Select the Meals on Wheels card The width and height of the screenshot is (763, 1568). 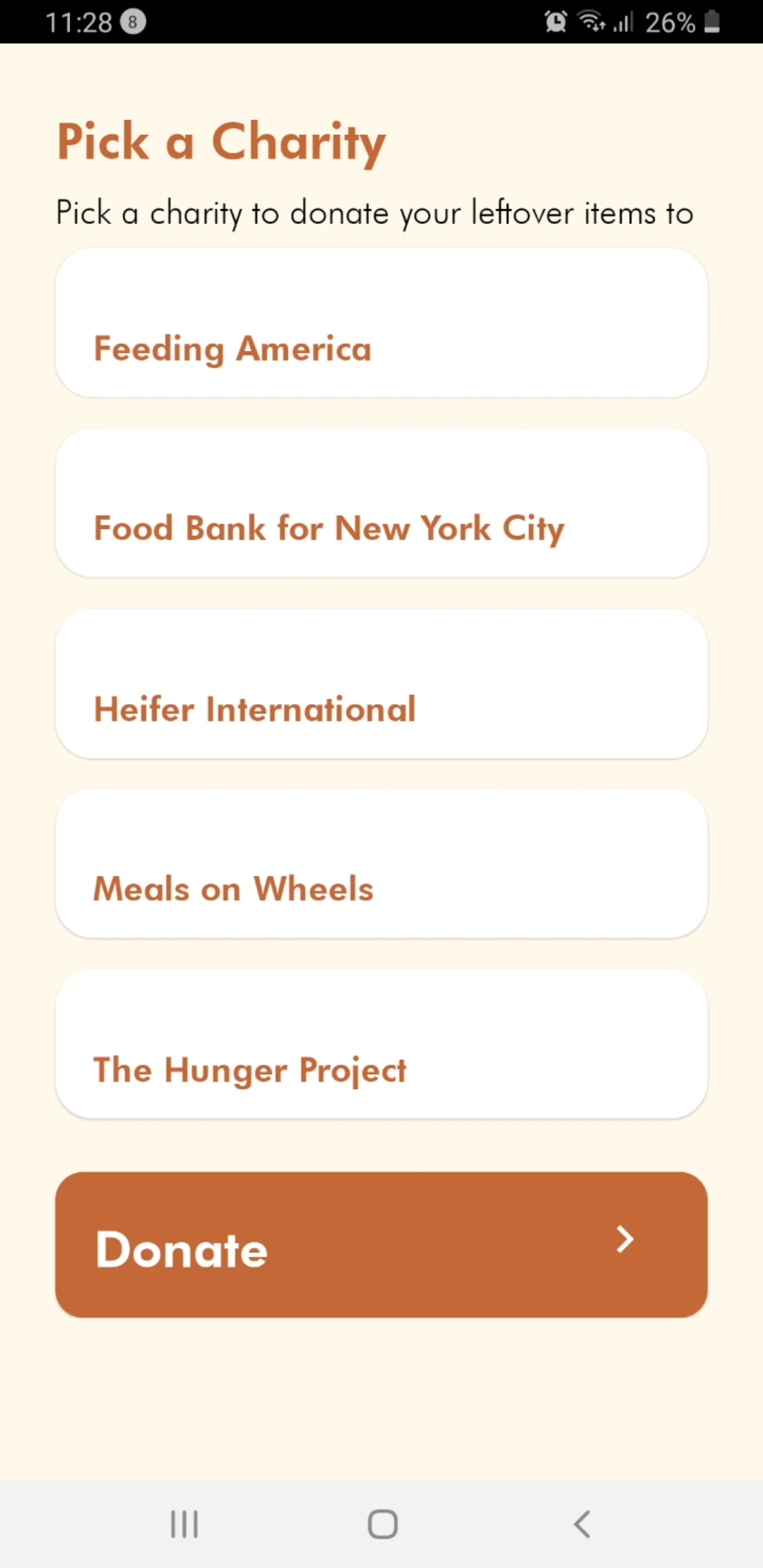(x=381, y=865)
